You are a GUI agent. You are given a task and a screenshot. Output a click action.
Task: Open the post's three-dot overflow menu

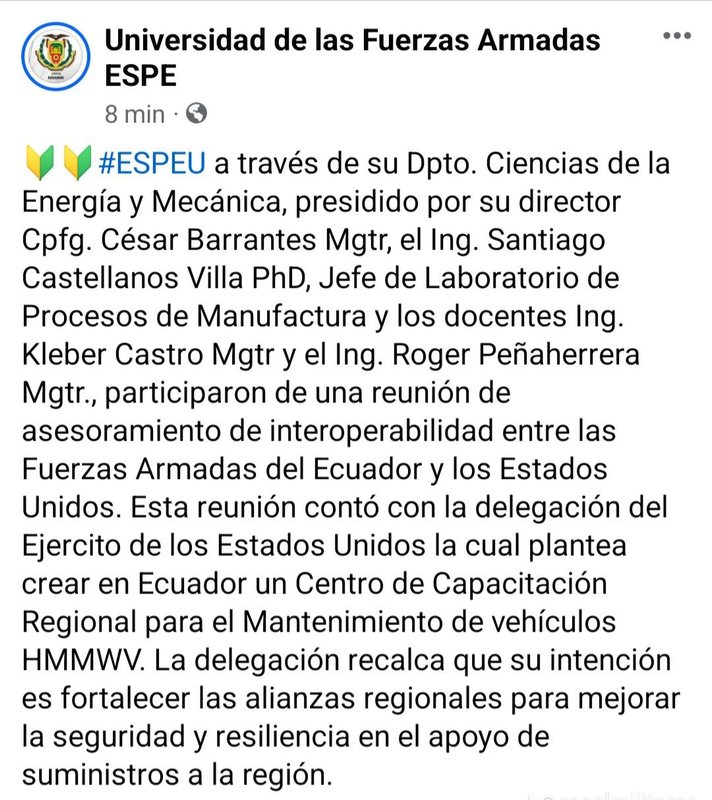(677, 36)
